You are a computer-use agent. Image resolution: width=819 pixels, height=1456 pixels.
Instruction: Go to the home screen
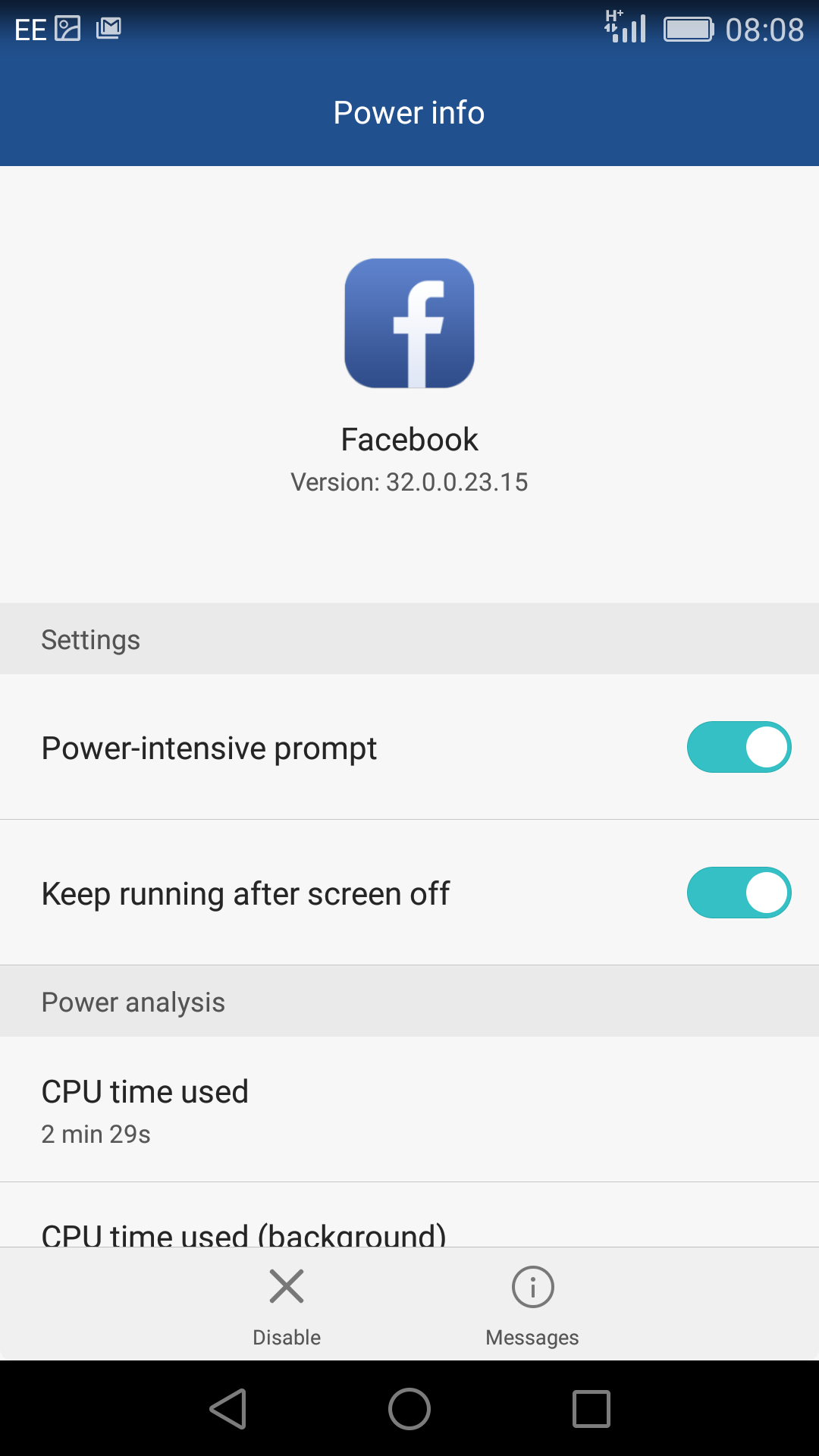pyautogui.click(x=409, y=1409)
